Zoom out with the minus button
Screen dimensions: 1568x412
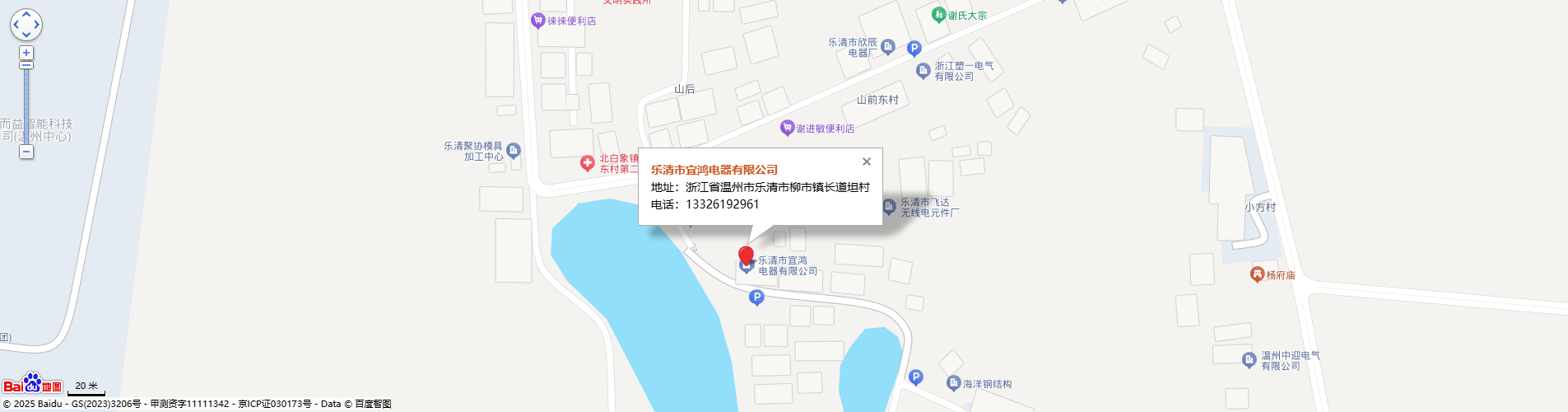pyautogui.click(x=26, y=152)
